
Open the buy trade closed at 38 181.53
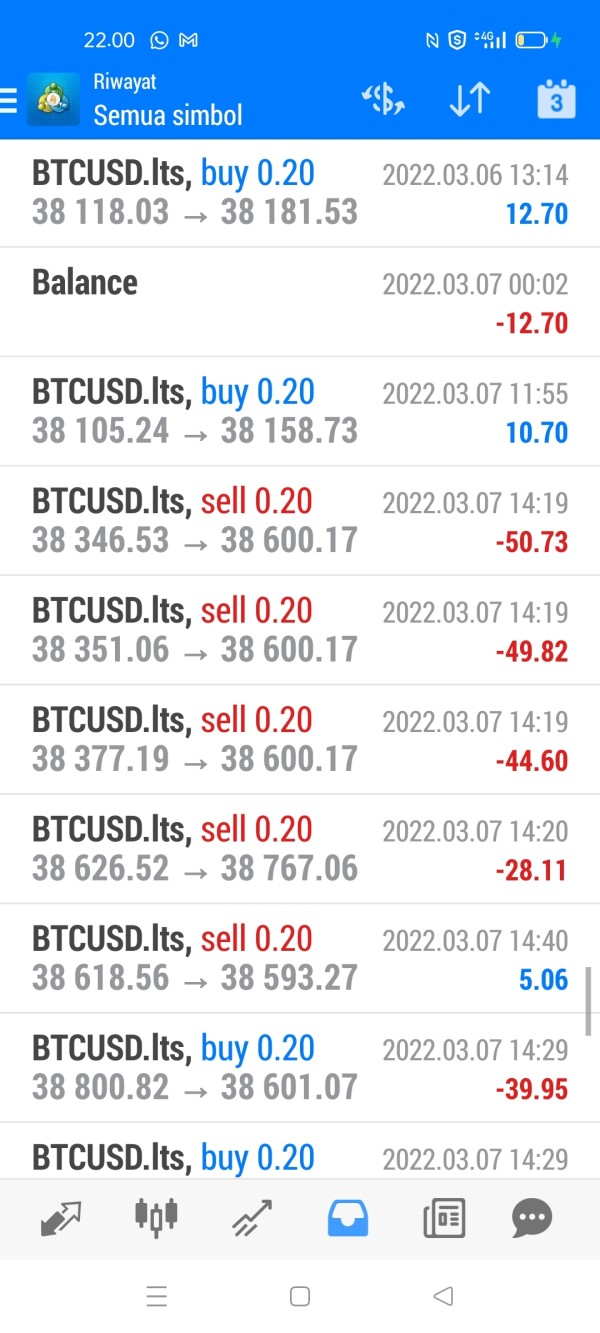[x=300, y=193]
